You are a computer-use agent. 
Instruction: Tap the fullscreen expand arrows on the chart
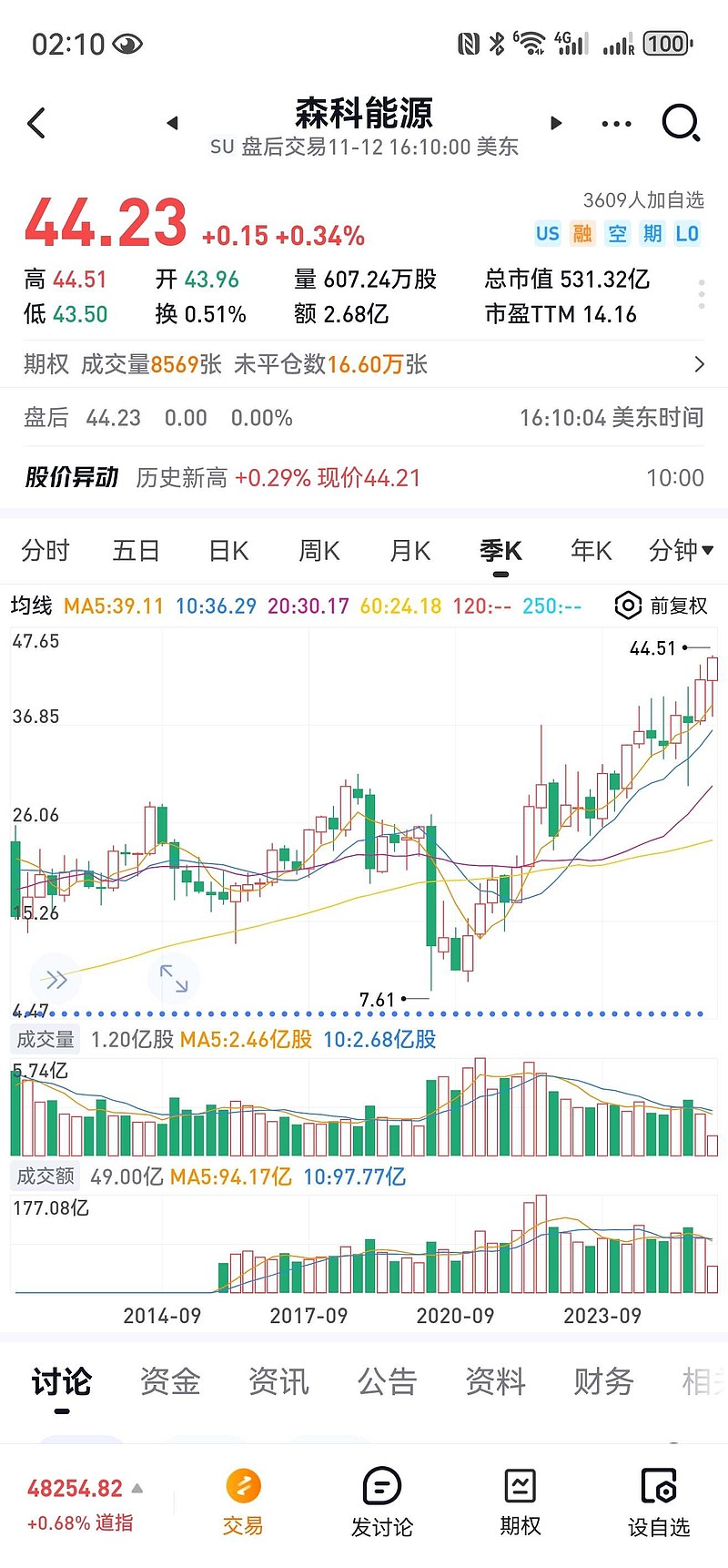coord(174,979)
